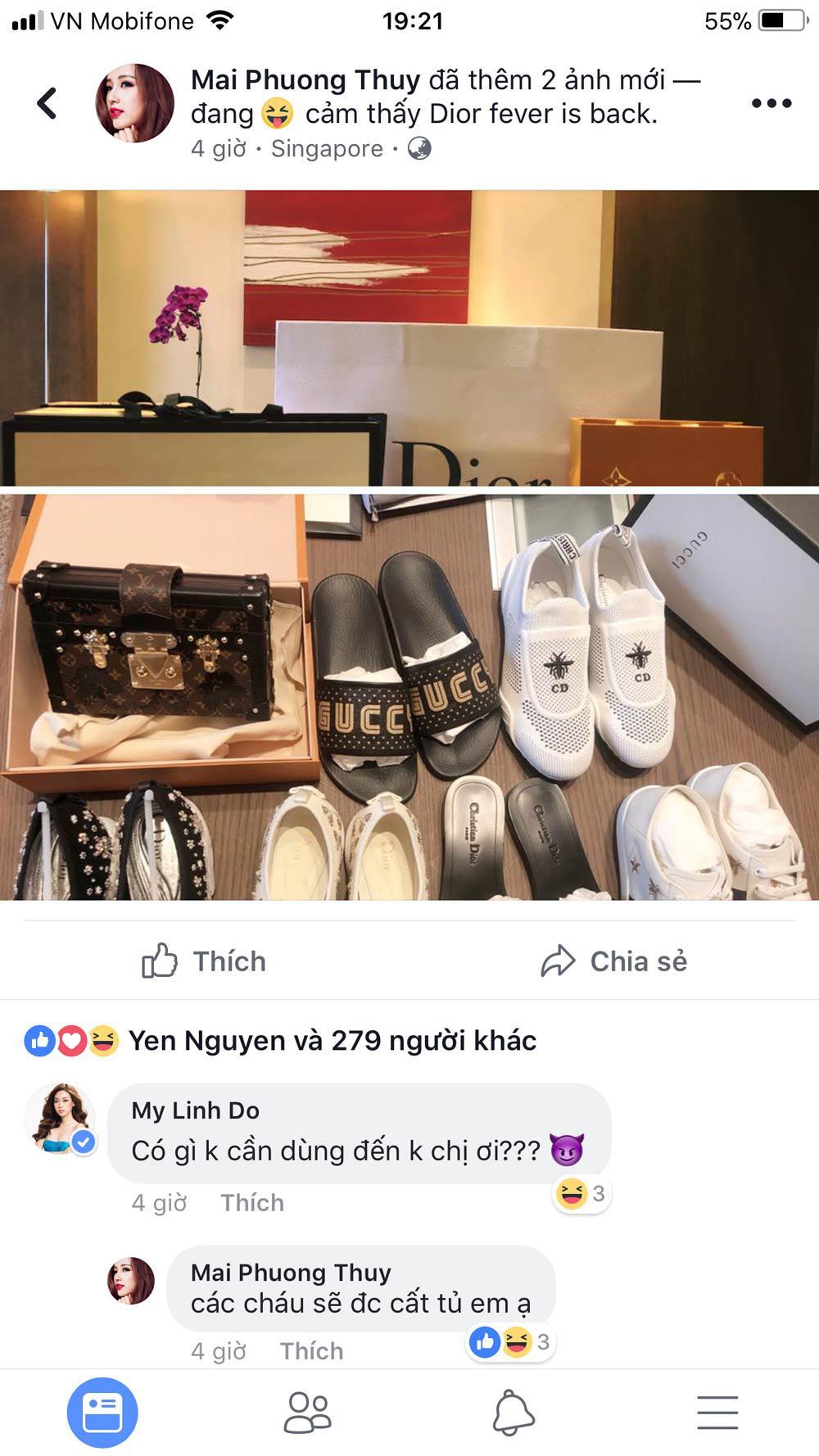Image resolution: width=819 pixels, height=1456 pixels.
Task: Go back with the arrow icon
Action: (x=48, y=103)
